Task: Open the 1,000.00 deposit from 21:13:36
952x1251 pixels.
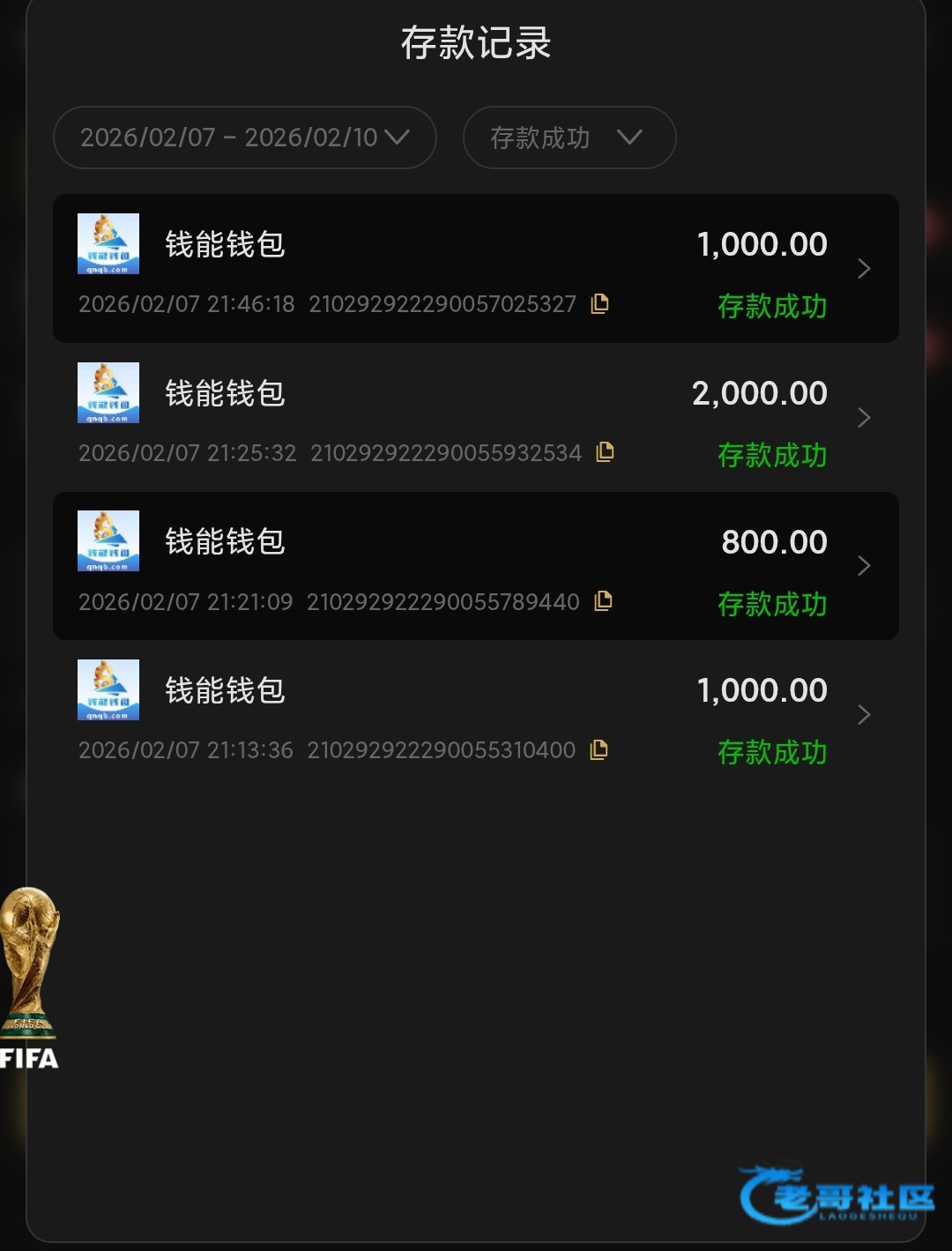Action: point(862,715)
